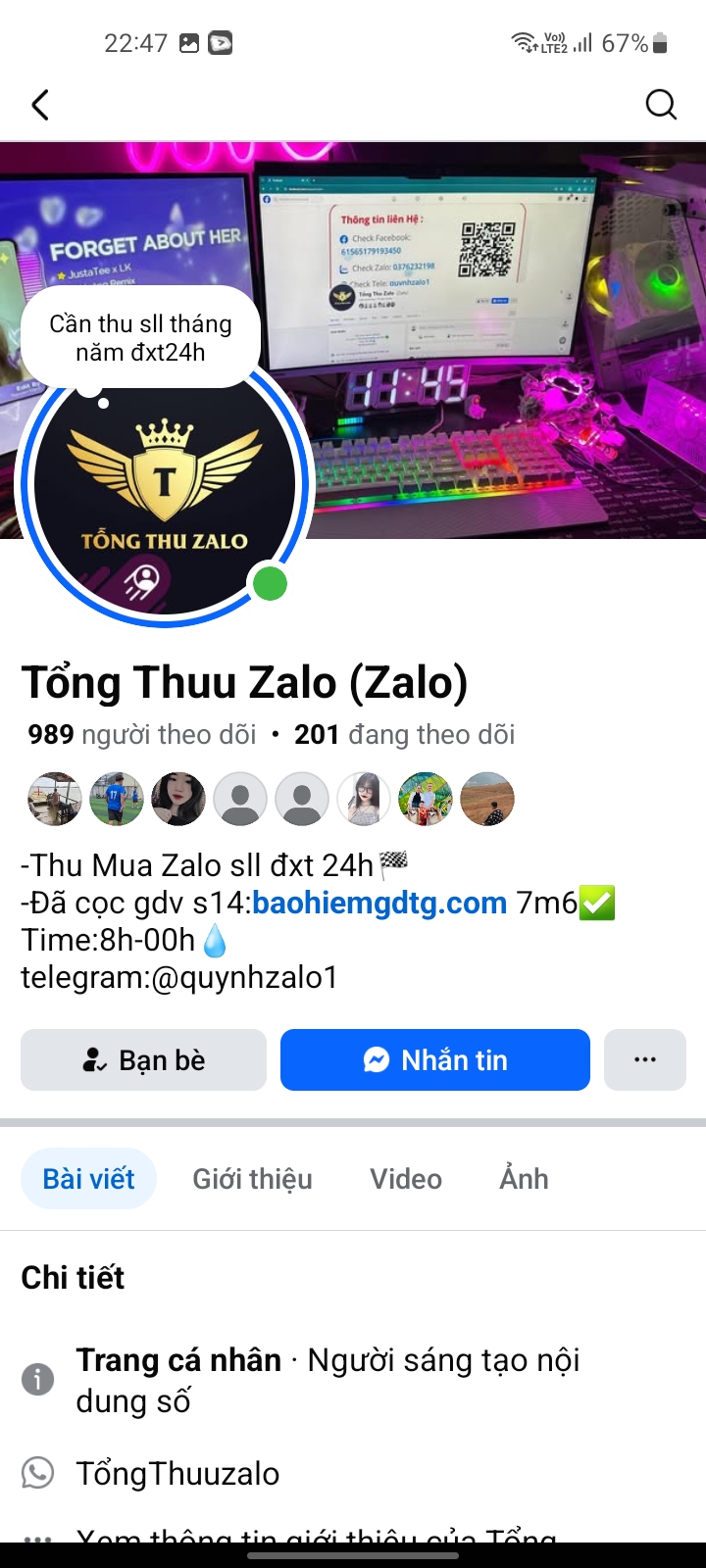This screenshot has height=1568, width=706.
Task: Send a message with Nhắn tin
Action: (435, 1059)
